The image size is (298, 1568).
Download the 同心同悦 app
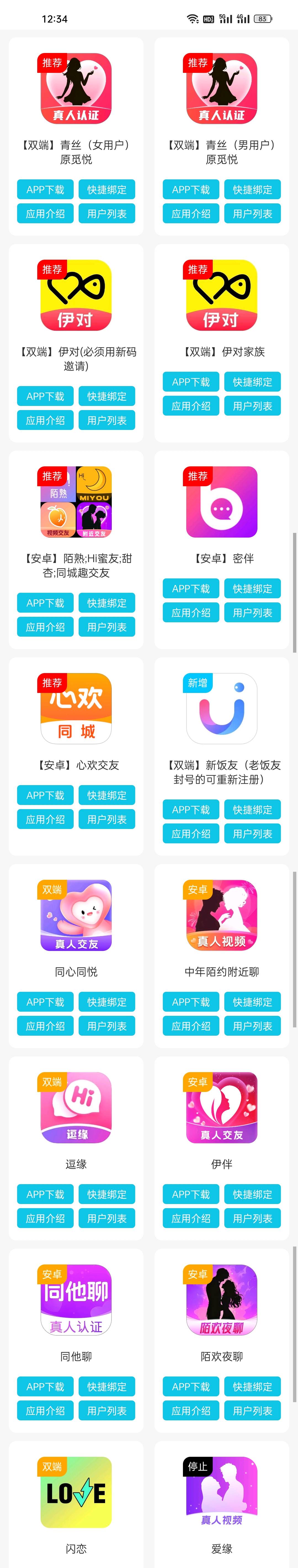45,1002
